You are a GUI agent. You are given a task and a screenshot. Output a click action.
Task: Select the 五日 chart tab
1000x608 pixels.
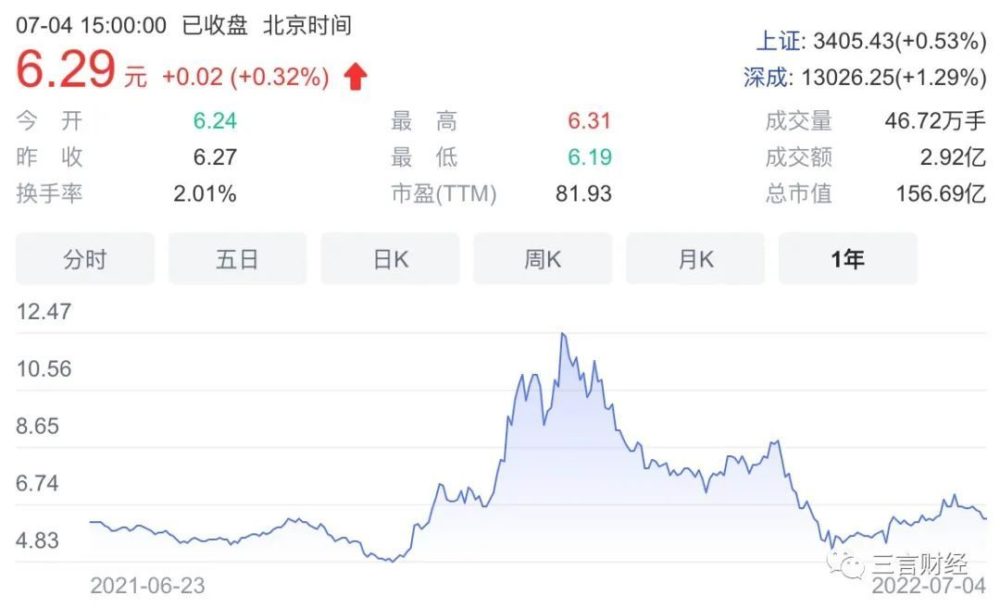[237, 260]
